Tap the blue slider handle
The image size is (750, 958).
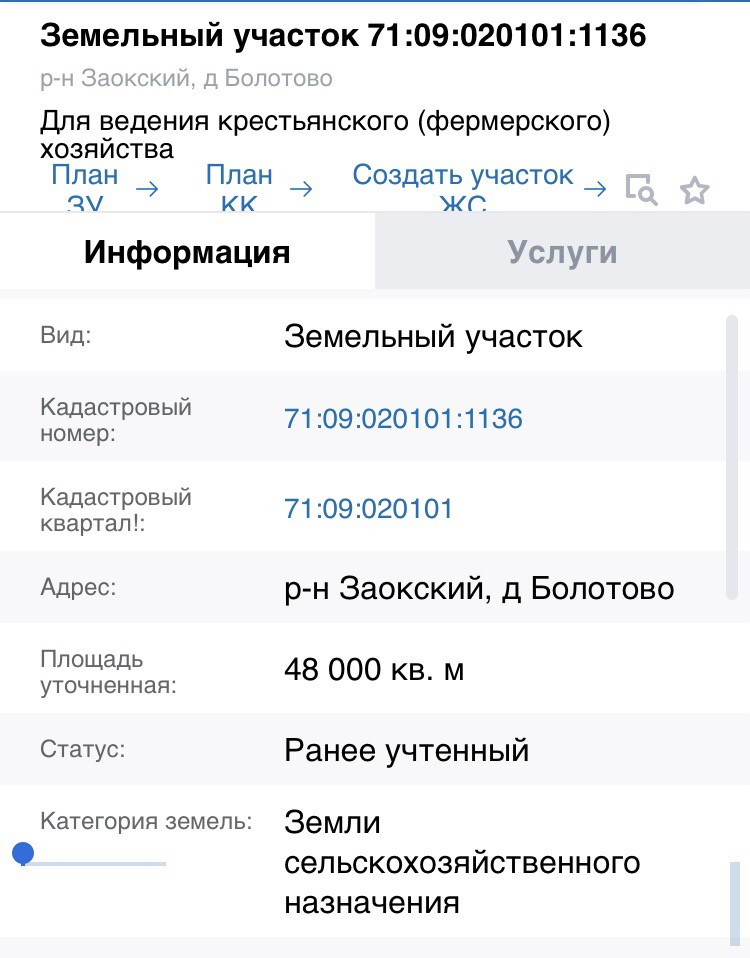pyautogui.click(x=23, y=853)
